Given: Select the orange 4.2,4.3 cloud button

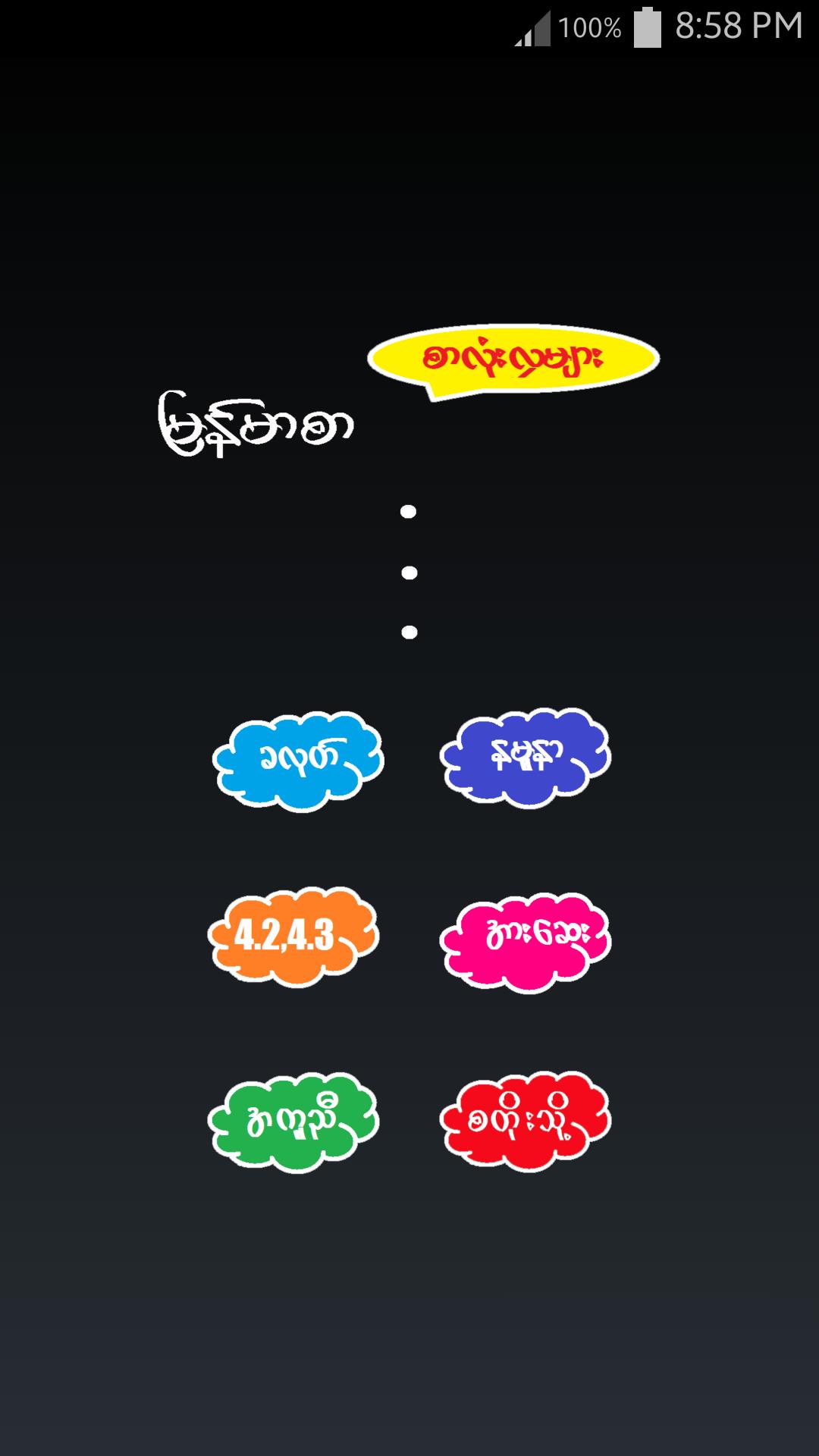Looking at the screenshot, I should click(293, 937).
